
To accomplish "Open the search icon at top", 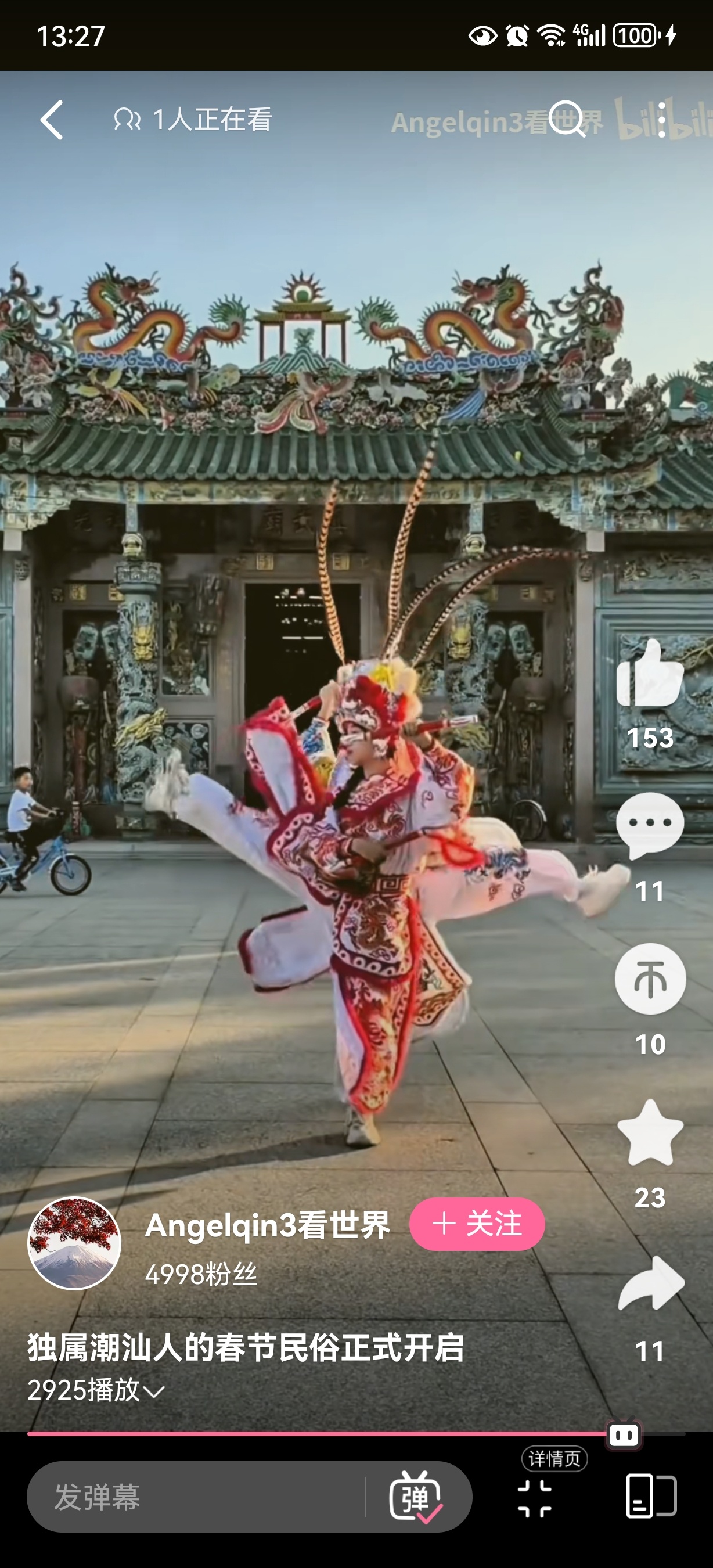I will click(x=566, y=118).
